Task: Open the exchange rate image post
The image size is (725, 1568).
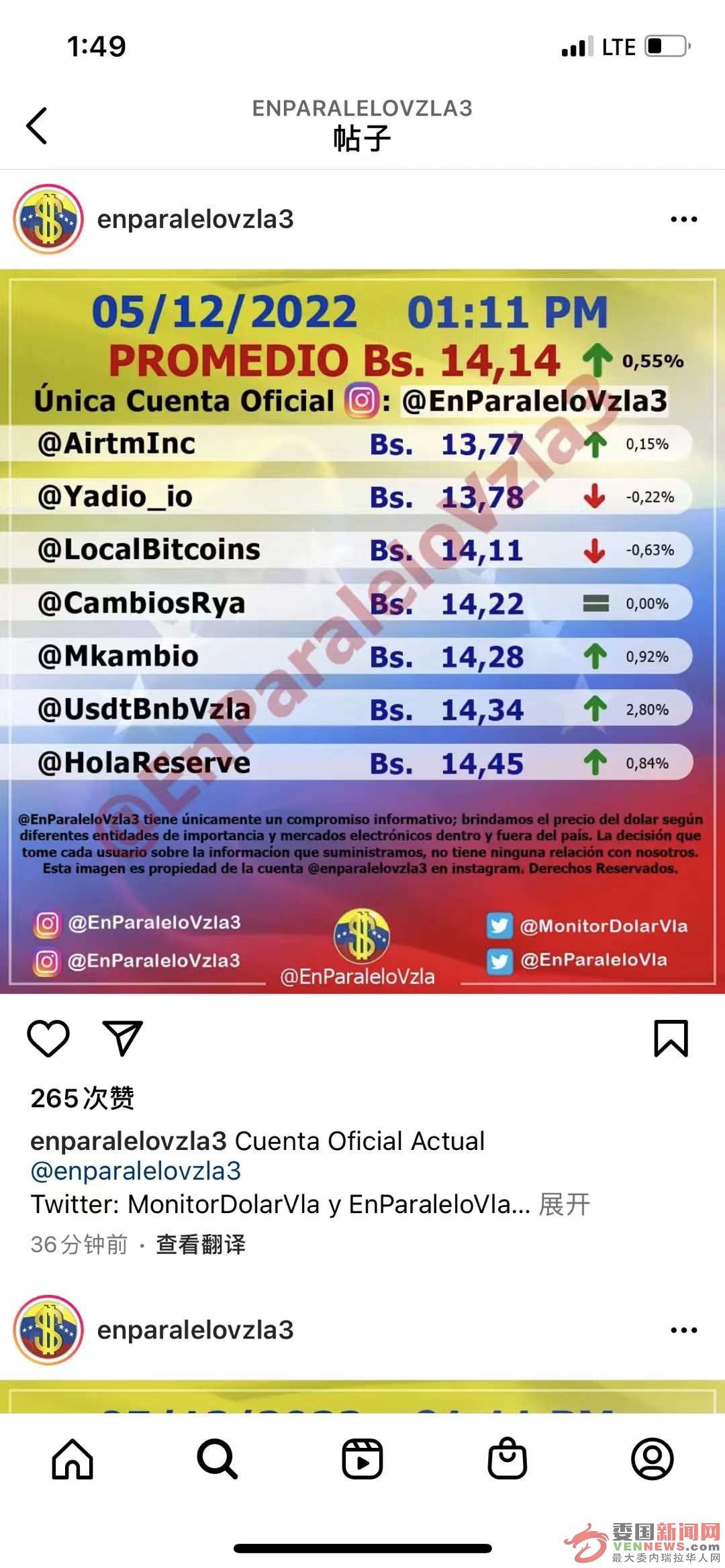Action: click(x=362, y=631)
